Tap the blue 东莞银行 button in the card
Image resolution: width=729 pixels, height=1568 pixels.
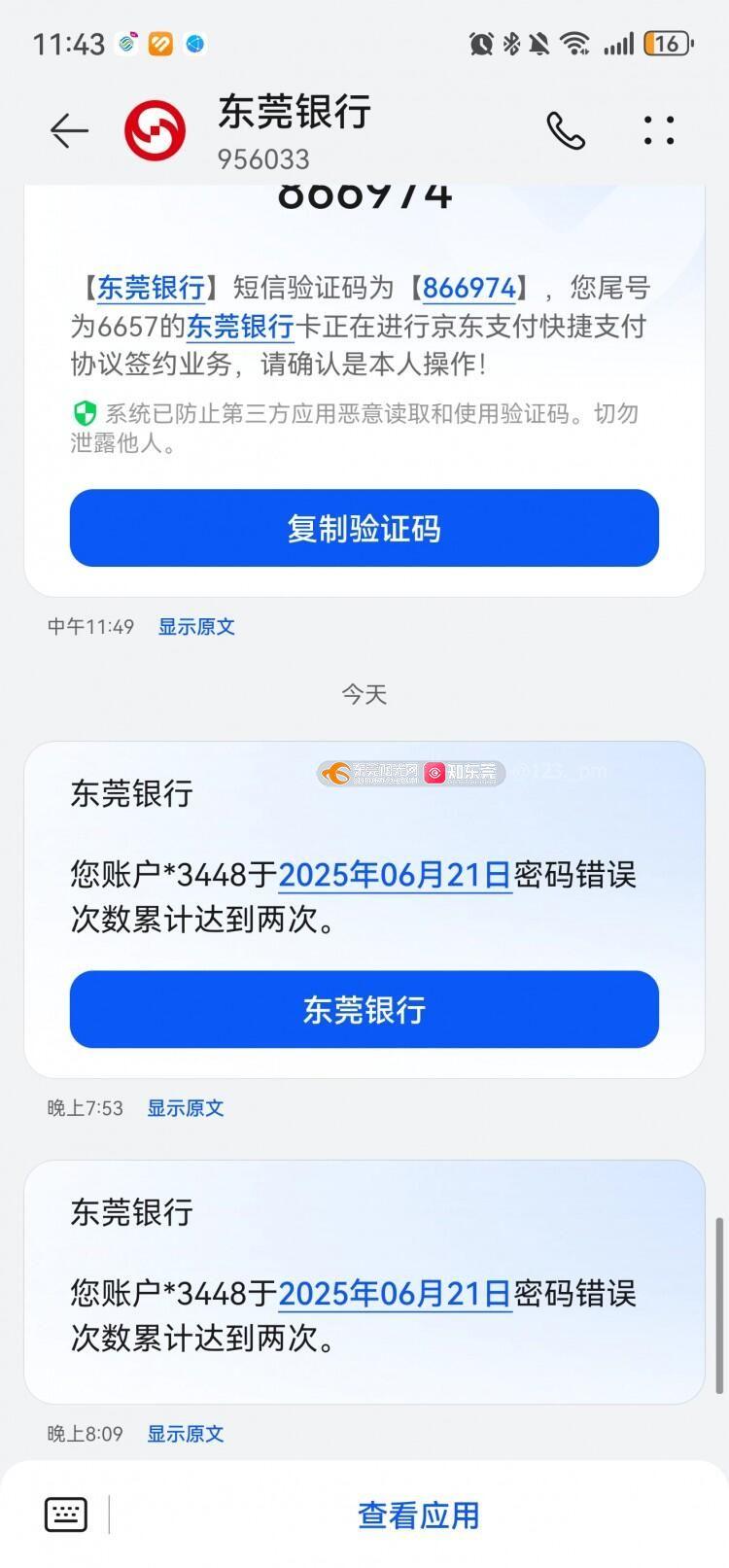pyautogui.click(x=364, y=1009)
